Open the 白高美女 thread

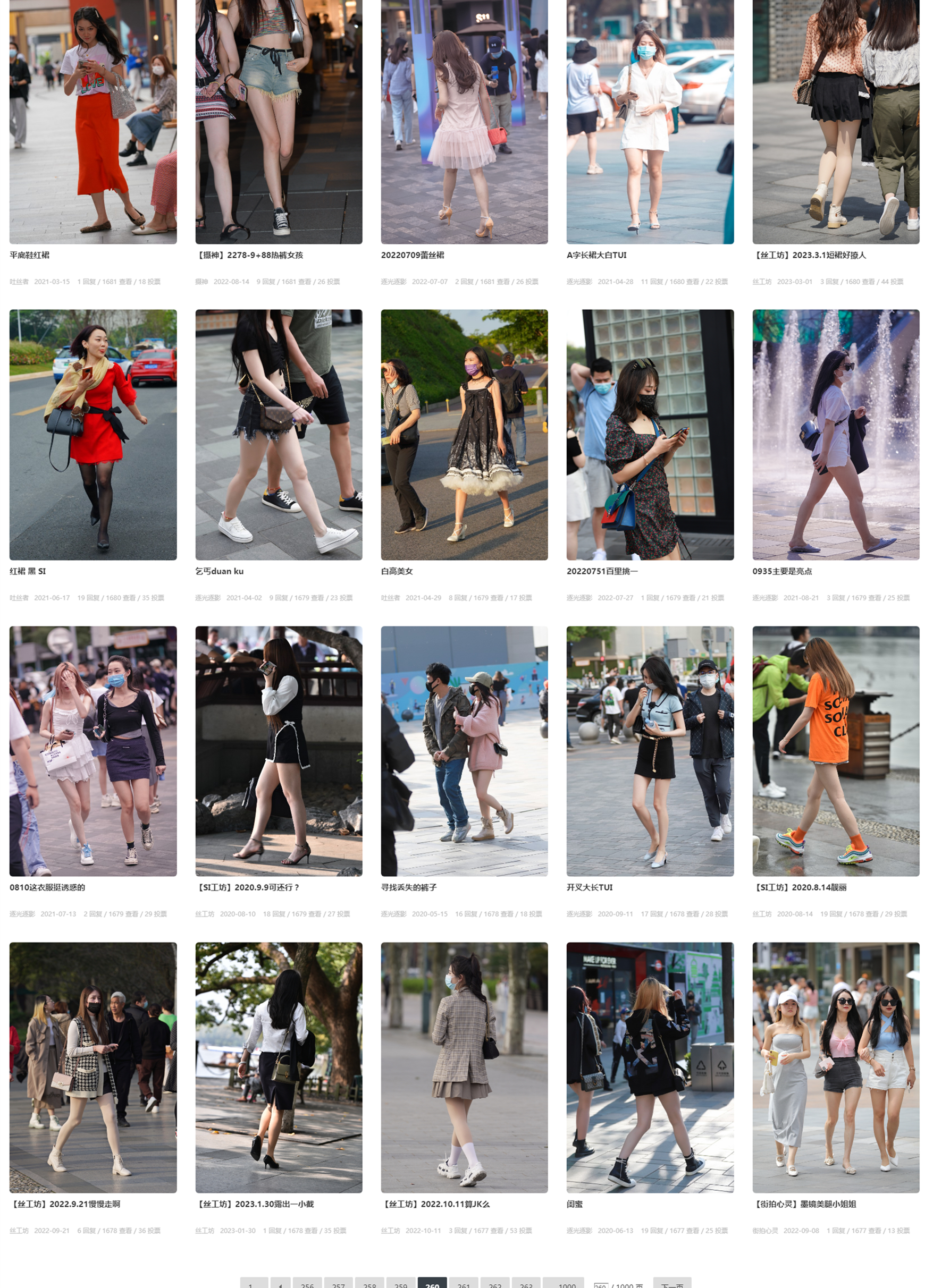click(397, 571)
